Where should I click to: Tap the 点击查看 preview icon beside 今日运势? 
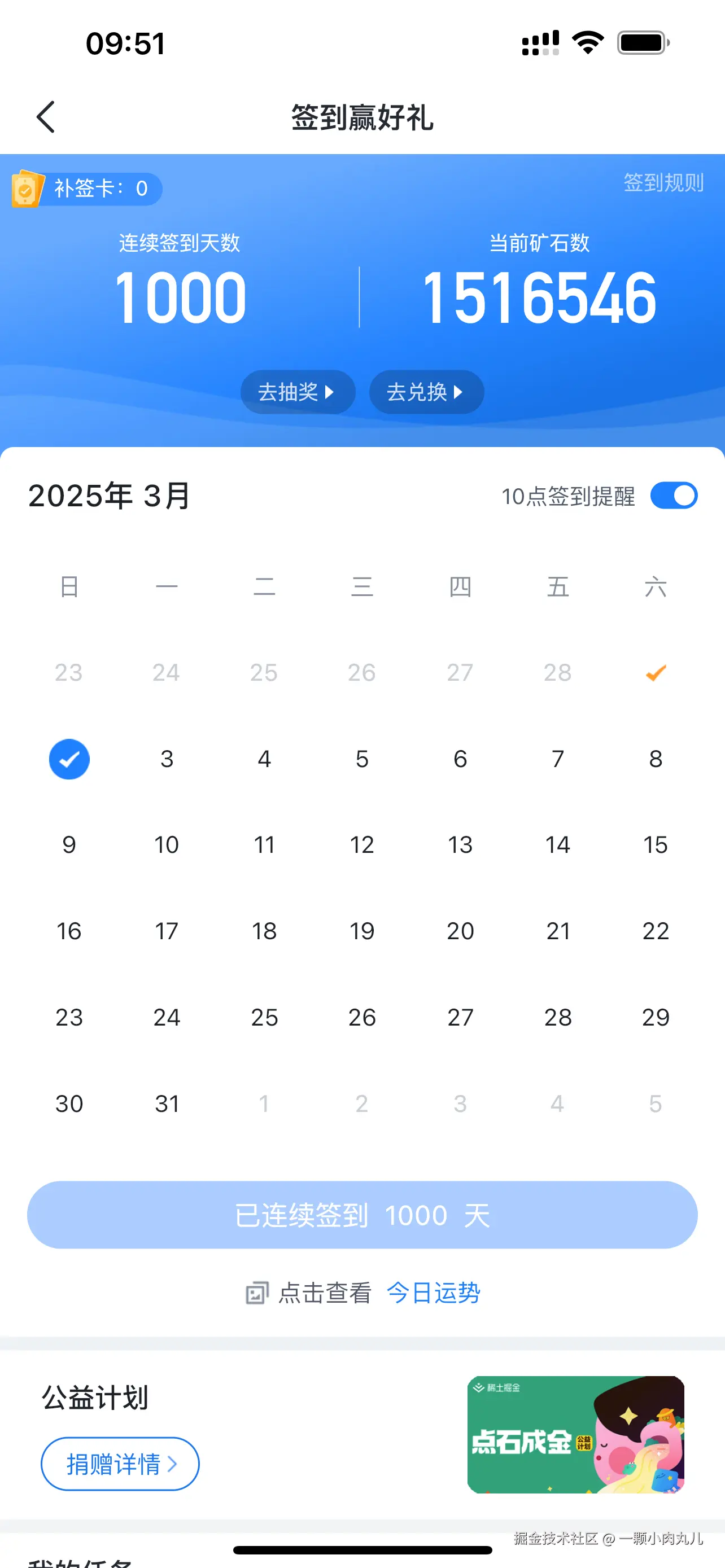256,1292
